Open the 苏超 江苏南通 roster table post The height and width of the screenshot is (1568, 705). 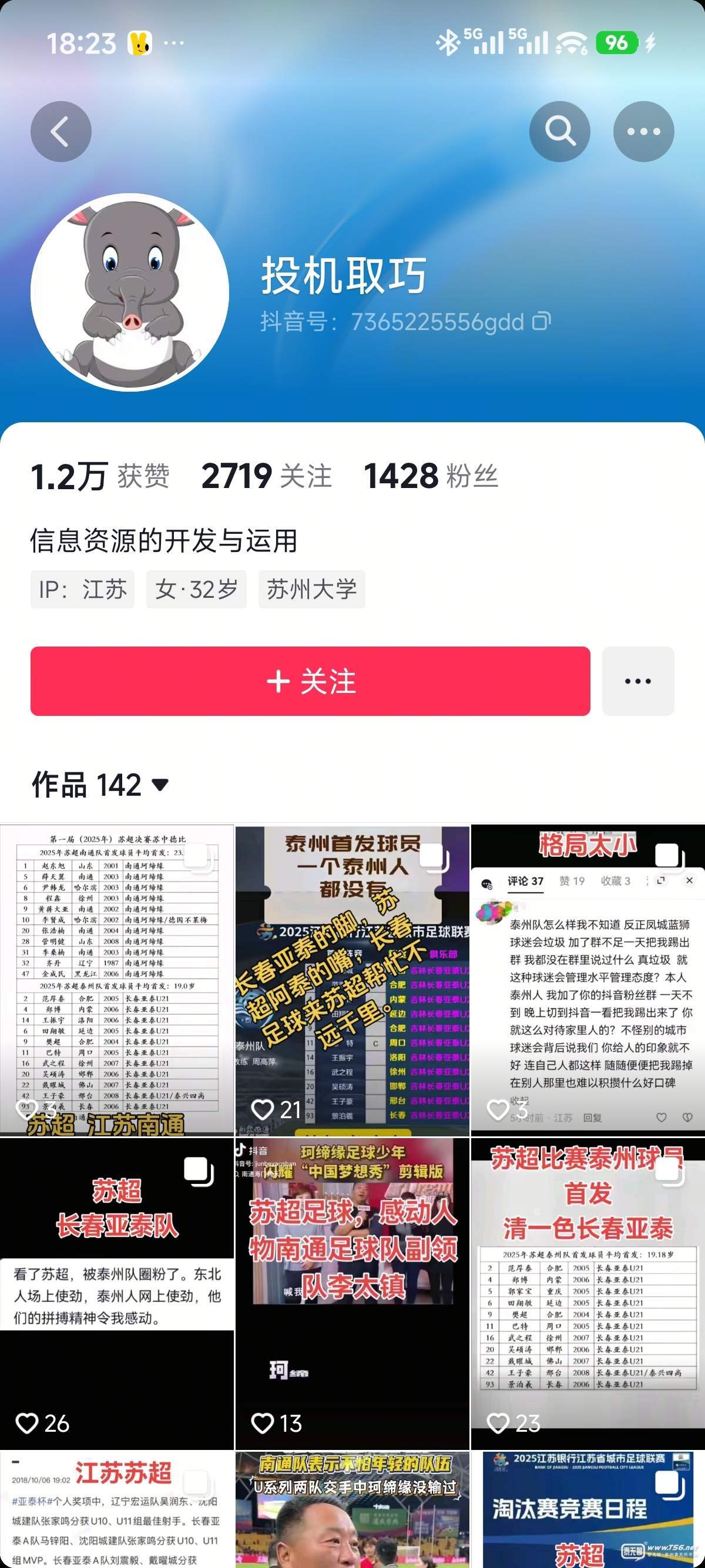point(116,980)
